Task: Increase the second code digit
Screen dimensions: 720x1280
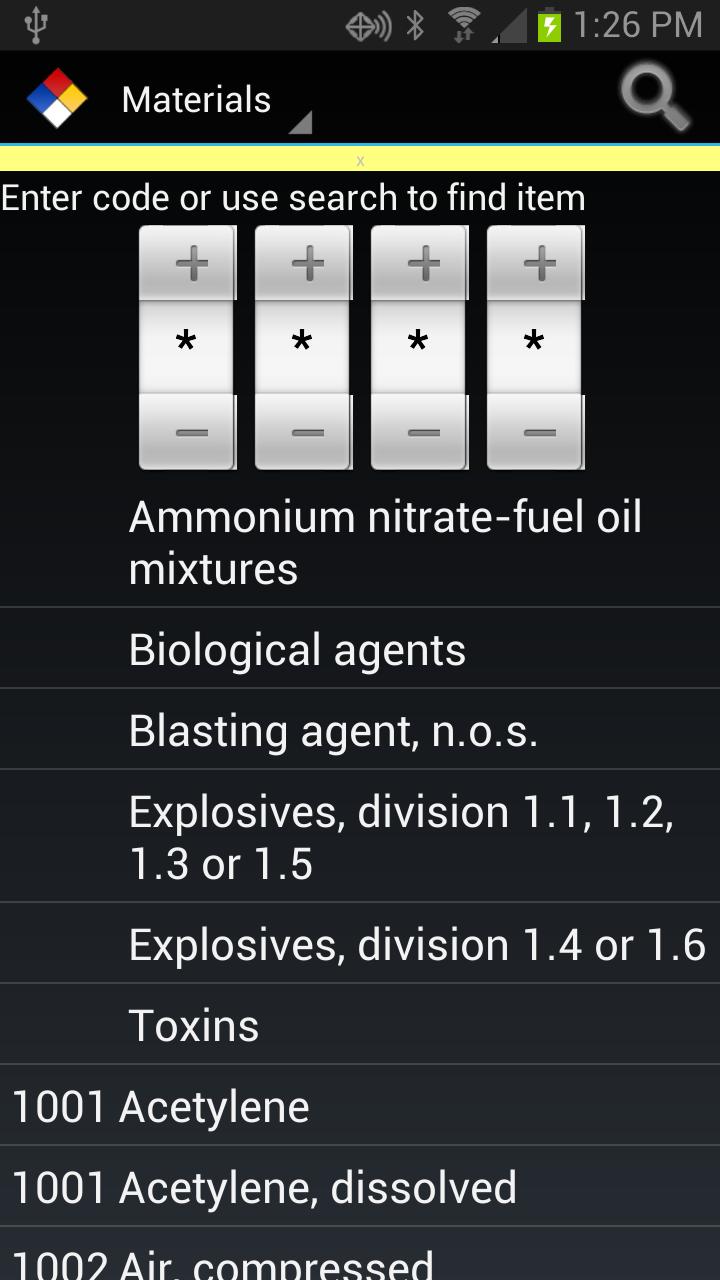Action: click(304, 263)
